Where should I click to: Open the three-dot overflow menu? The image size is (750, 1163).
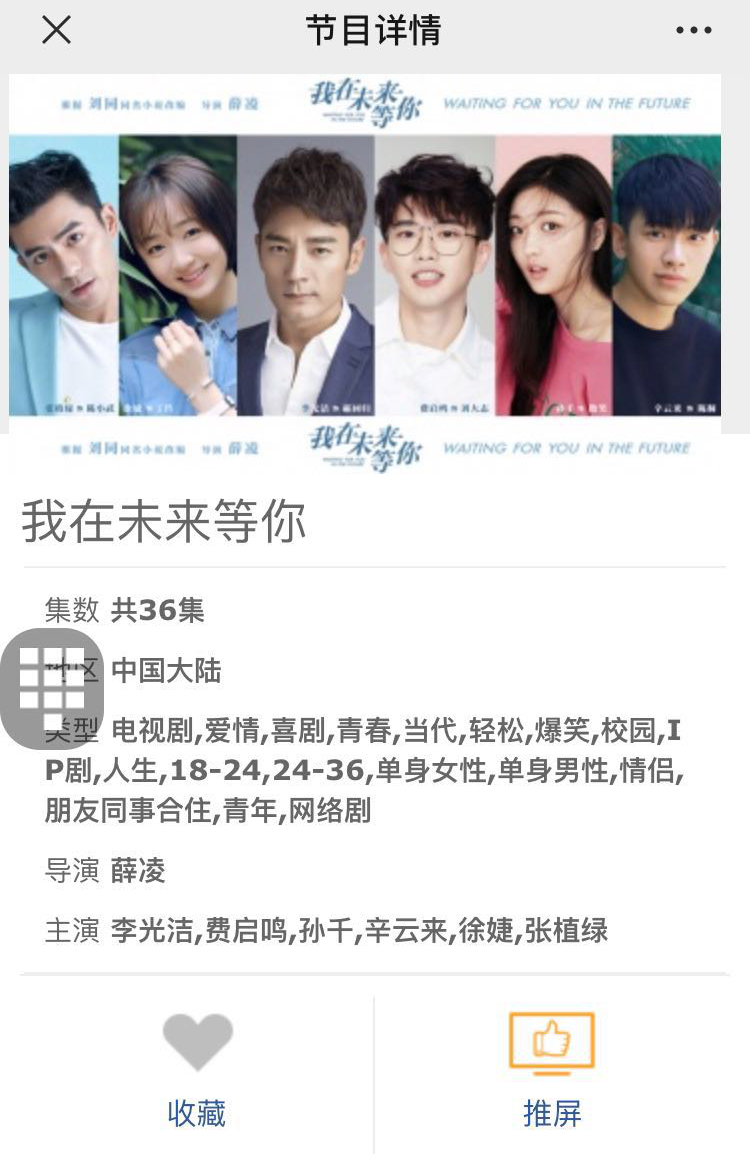[x=694, y=31]
